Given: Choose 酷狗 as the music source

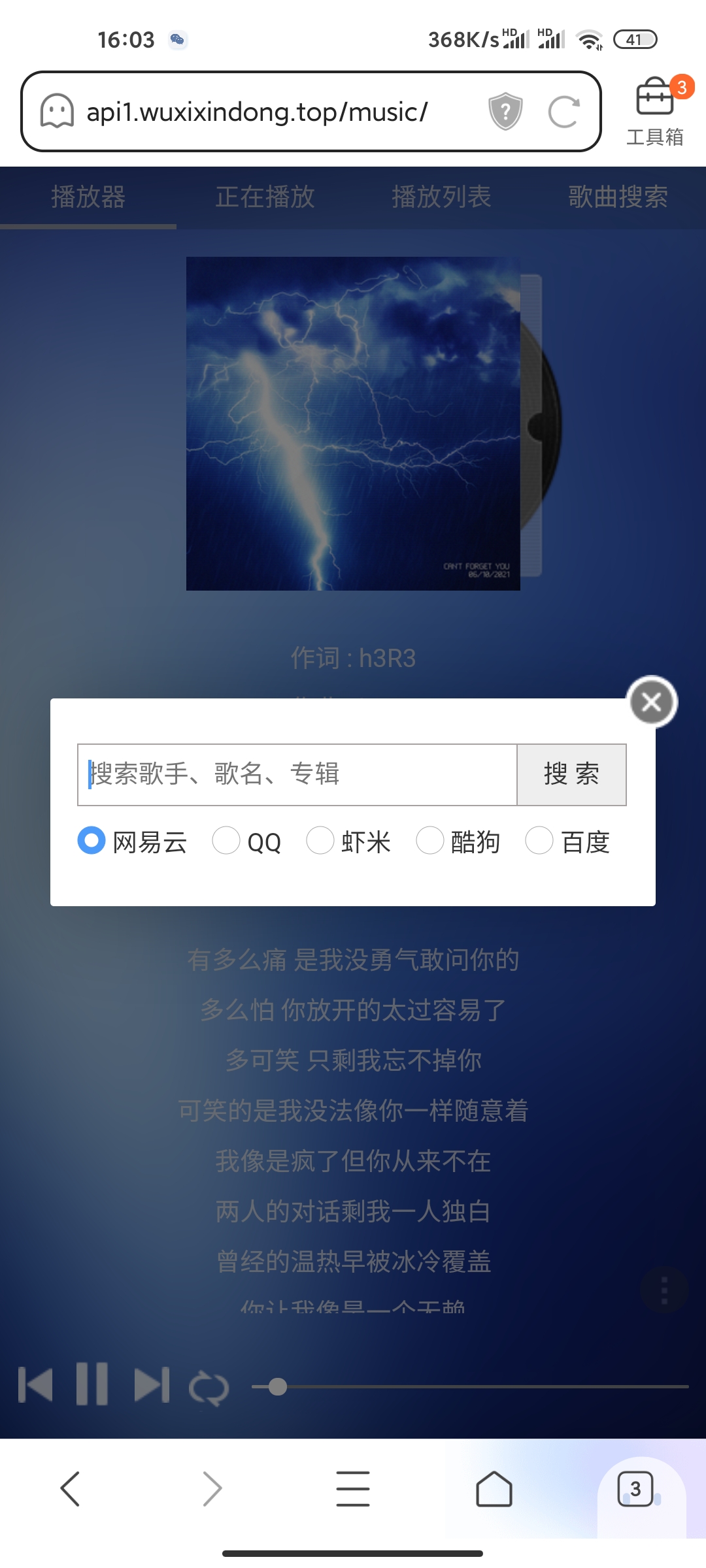Looking at the screenshot, I should 430,840.
